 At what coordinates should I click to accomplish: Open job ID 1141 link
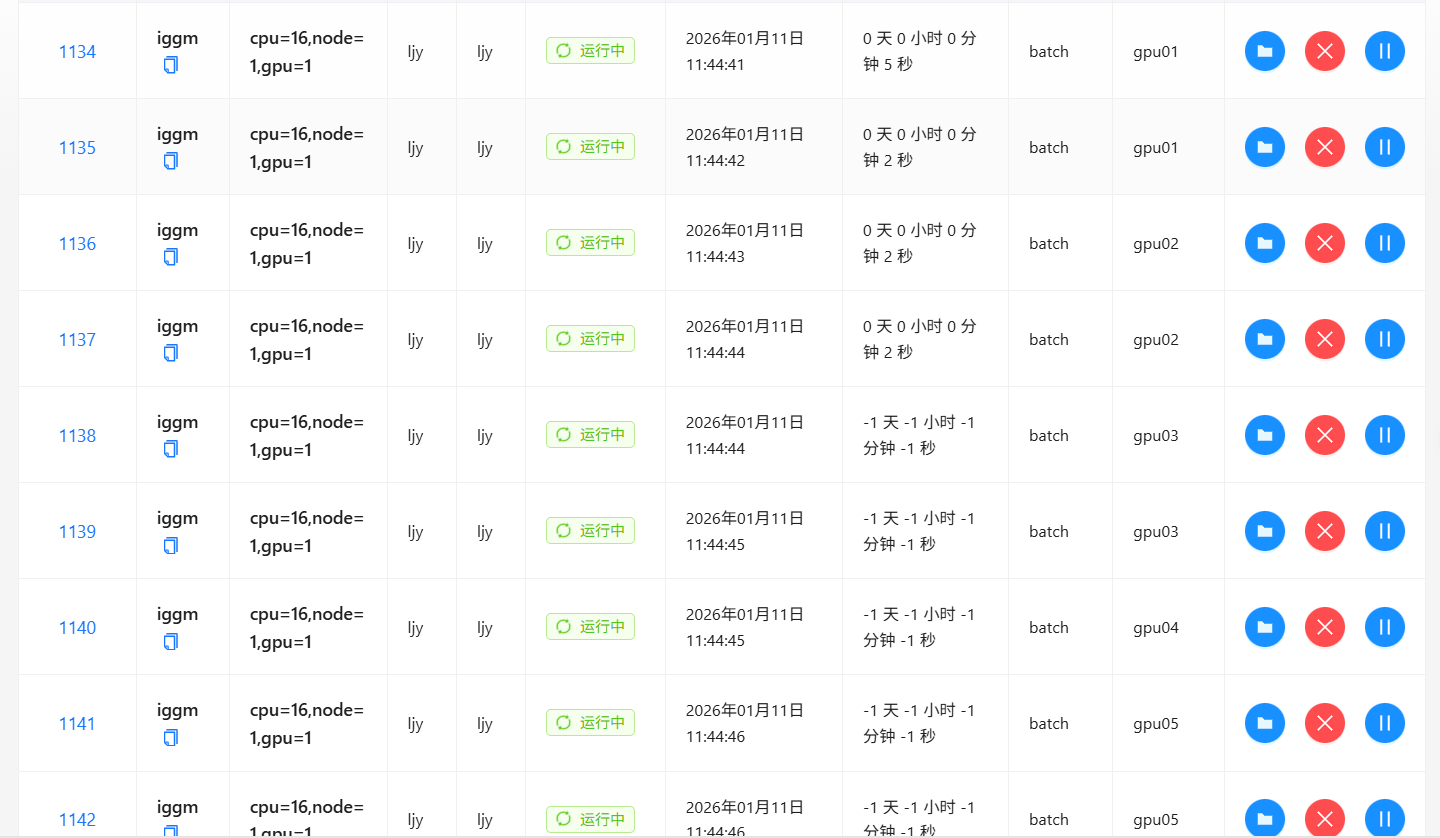click(x=77, y=724)
